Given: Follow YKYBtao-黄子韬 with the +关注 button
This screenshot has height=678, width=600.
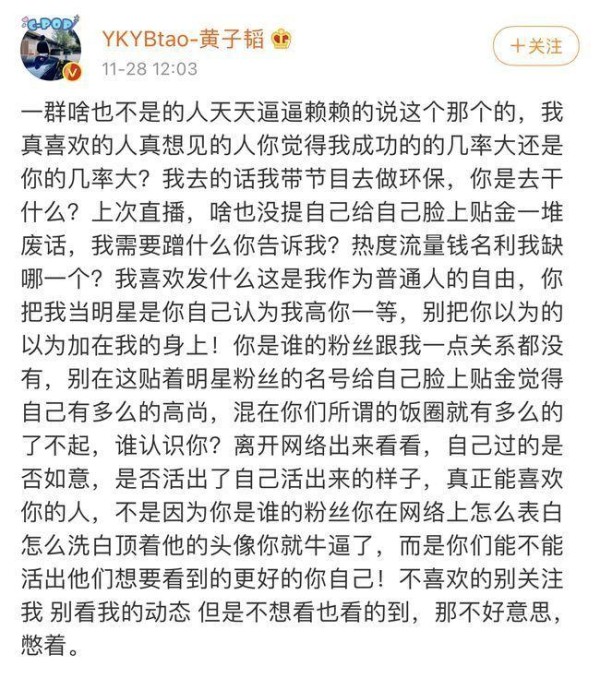Looking at the screenshot, I should coord(536,46).
